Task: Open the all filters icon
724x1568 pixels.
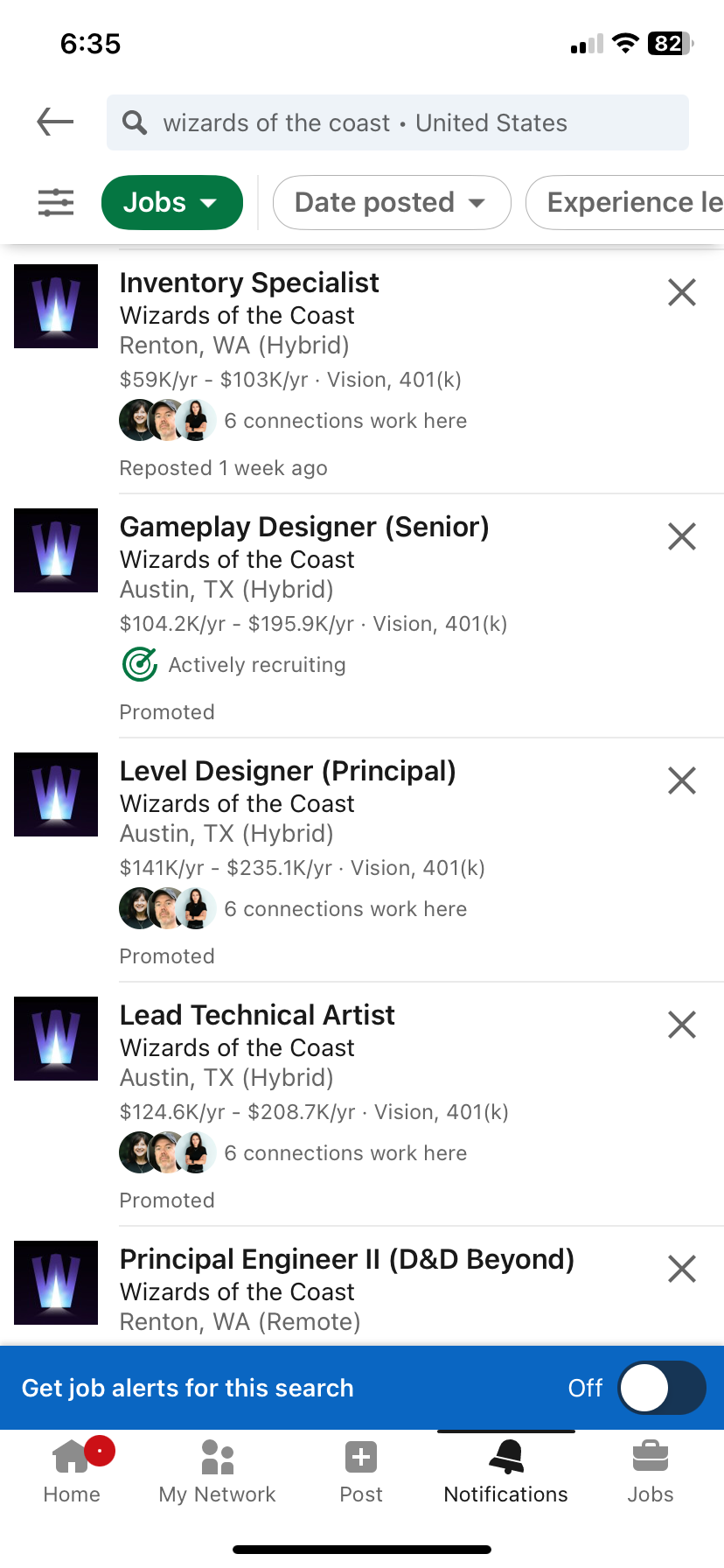Action: (56, 203)
